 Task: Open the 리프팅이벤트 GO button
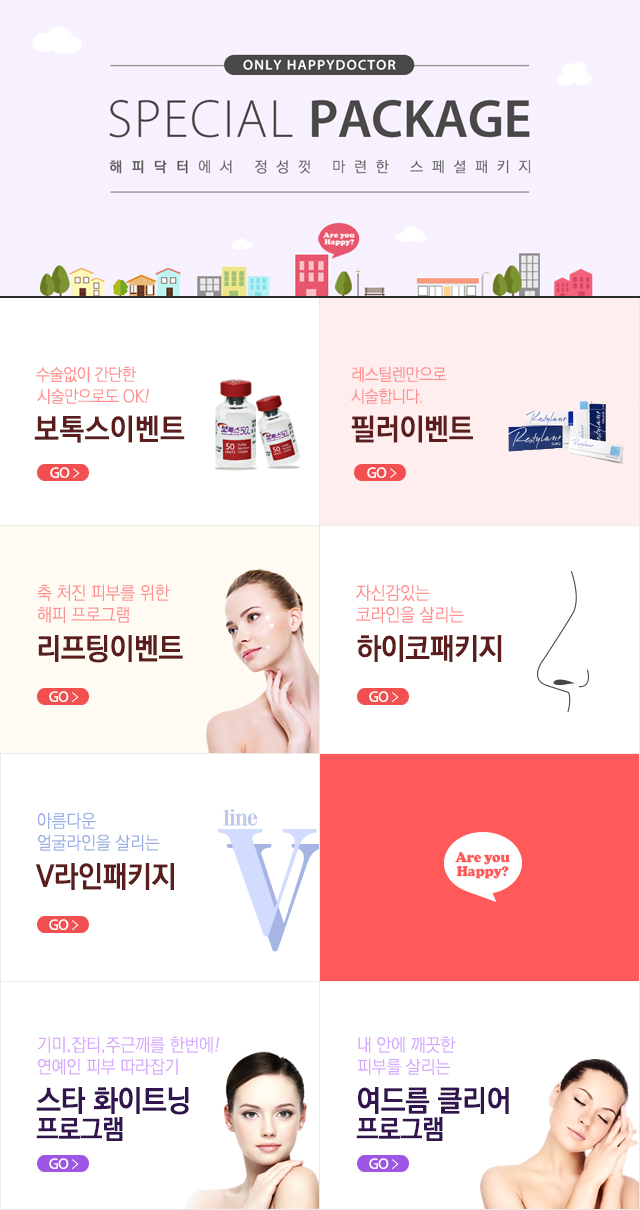click(63, 697)
